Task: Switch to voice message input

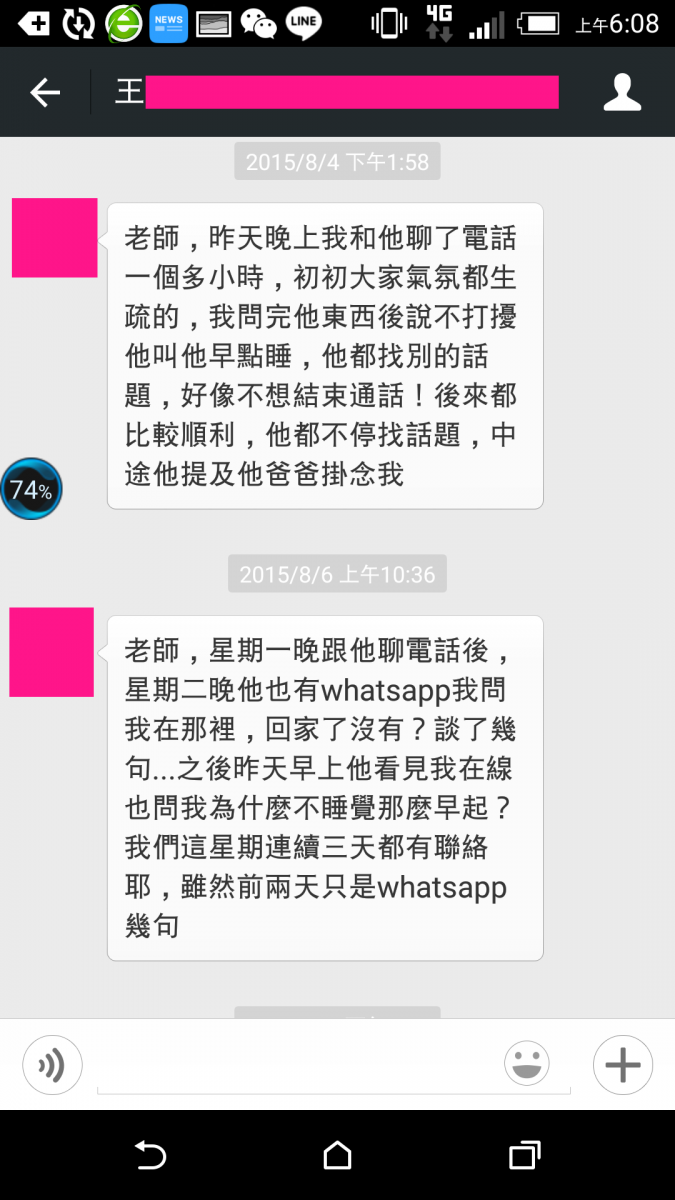Action: click(52, 1065)
